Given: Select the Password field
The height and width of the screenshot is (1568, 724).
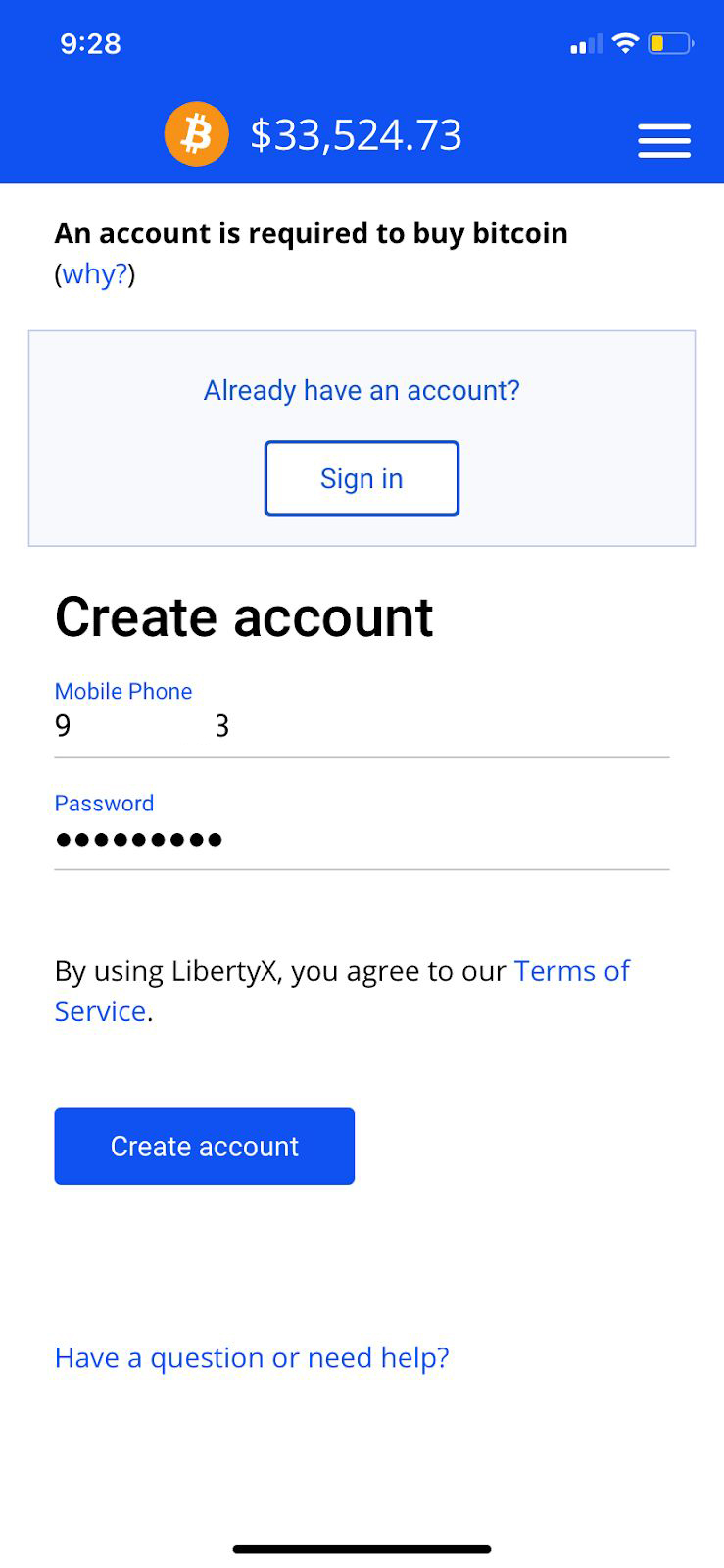Looking at the screenshot, I should click(x=362, y=840).
